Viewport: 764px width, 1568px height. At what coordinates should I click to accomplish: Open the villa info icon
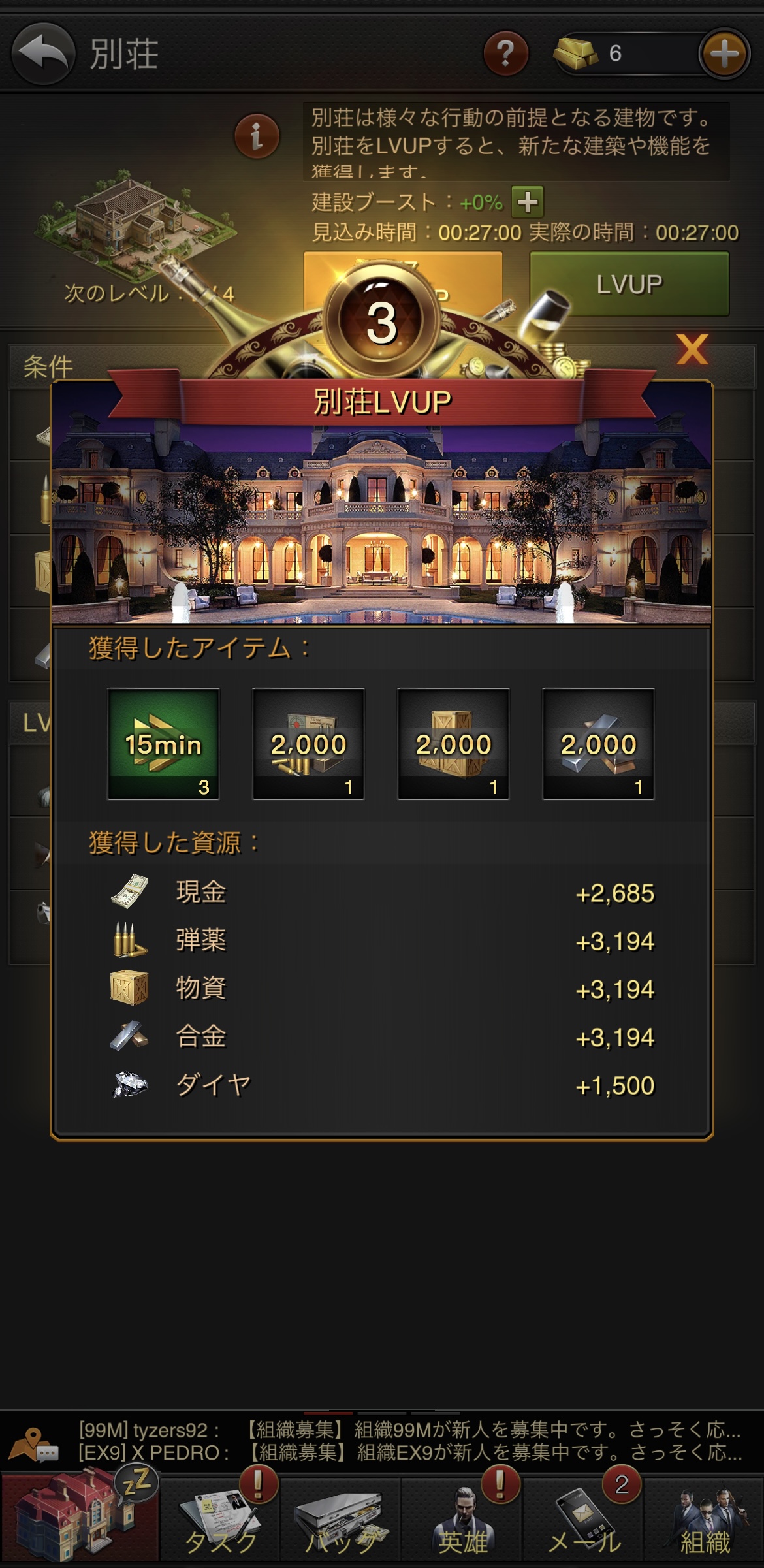click(x=257, y=136)
